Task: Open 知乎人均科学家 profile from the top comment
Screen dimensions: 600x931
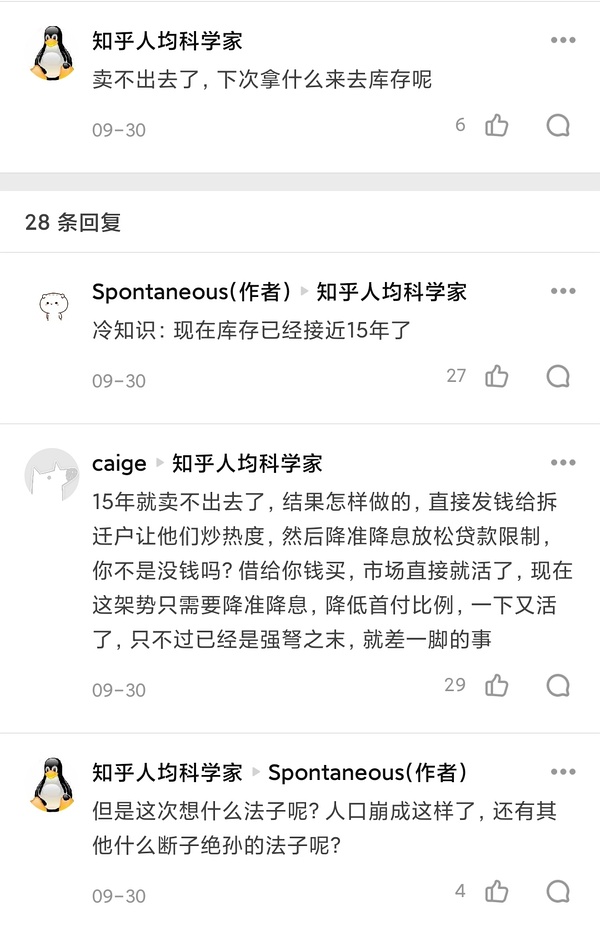Action: point(167,41)
